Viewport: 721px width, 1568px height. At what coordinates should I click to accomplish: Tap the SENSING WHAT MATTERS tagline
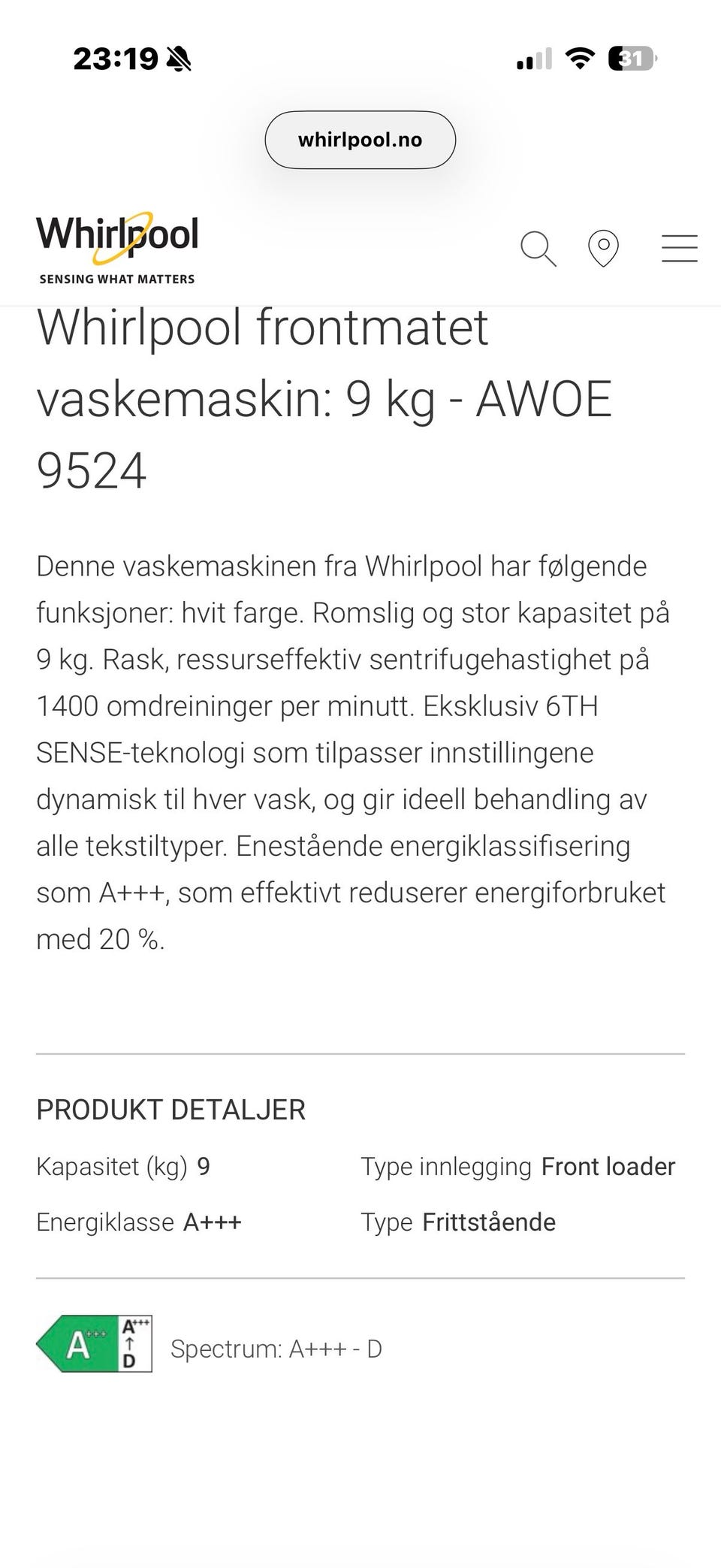pyautogui.click(x=116, y=278)
